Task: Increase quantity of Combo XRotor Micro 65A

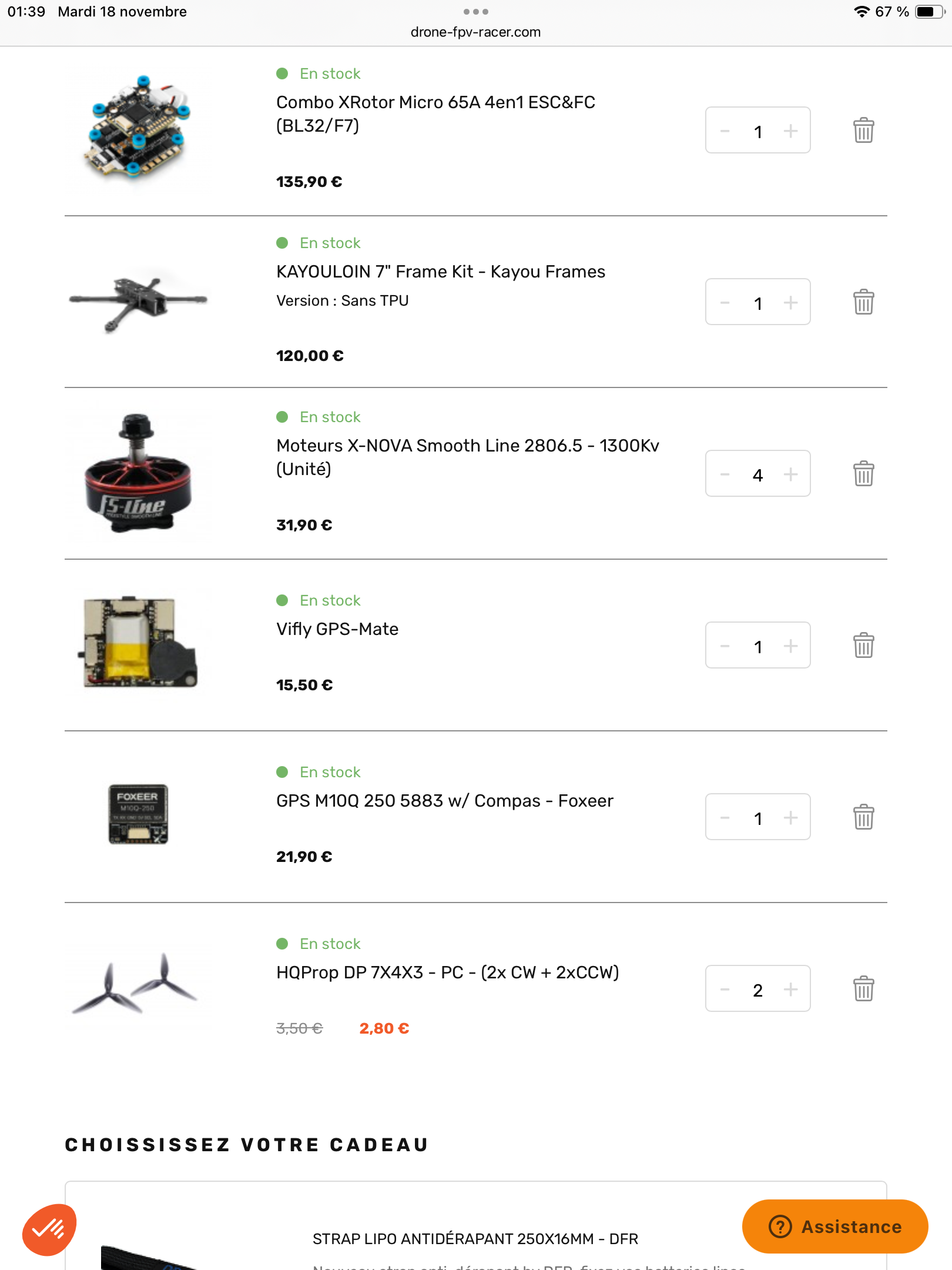Action: (790, 131)
